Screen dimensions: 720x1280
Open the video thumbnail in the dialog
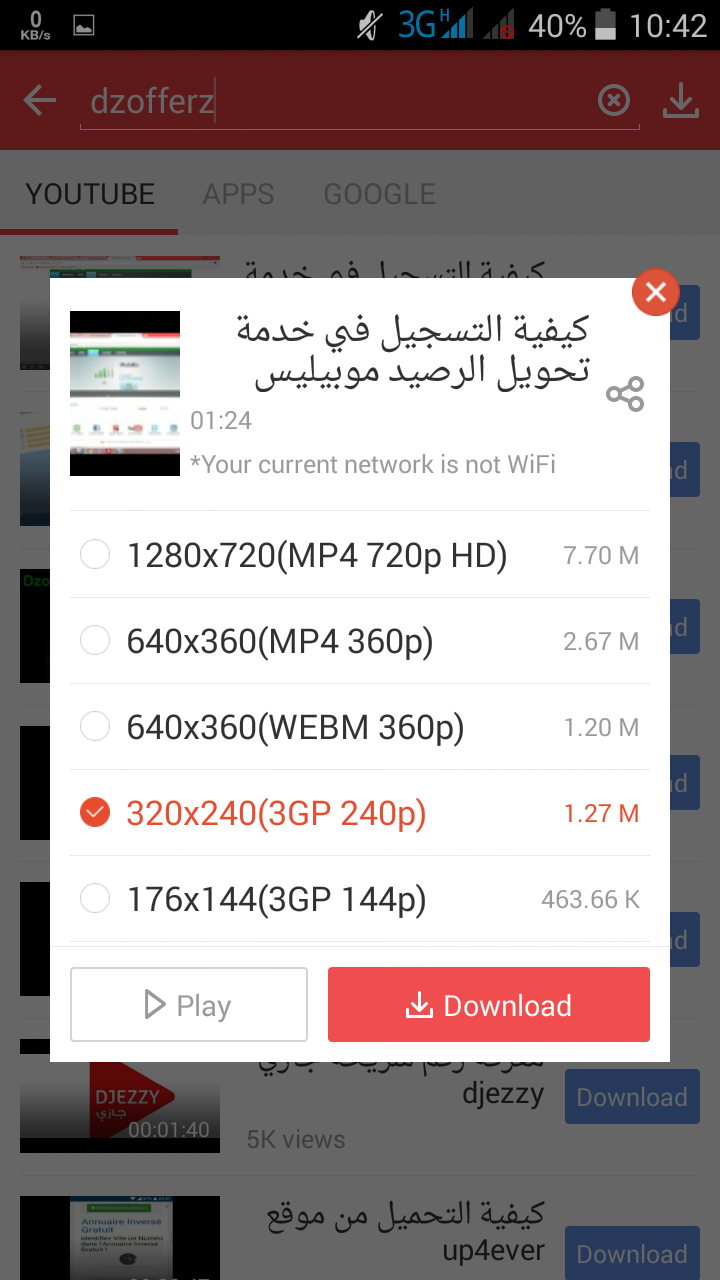tap(125, 393)
